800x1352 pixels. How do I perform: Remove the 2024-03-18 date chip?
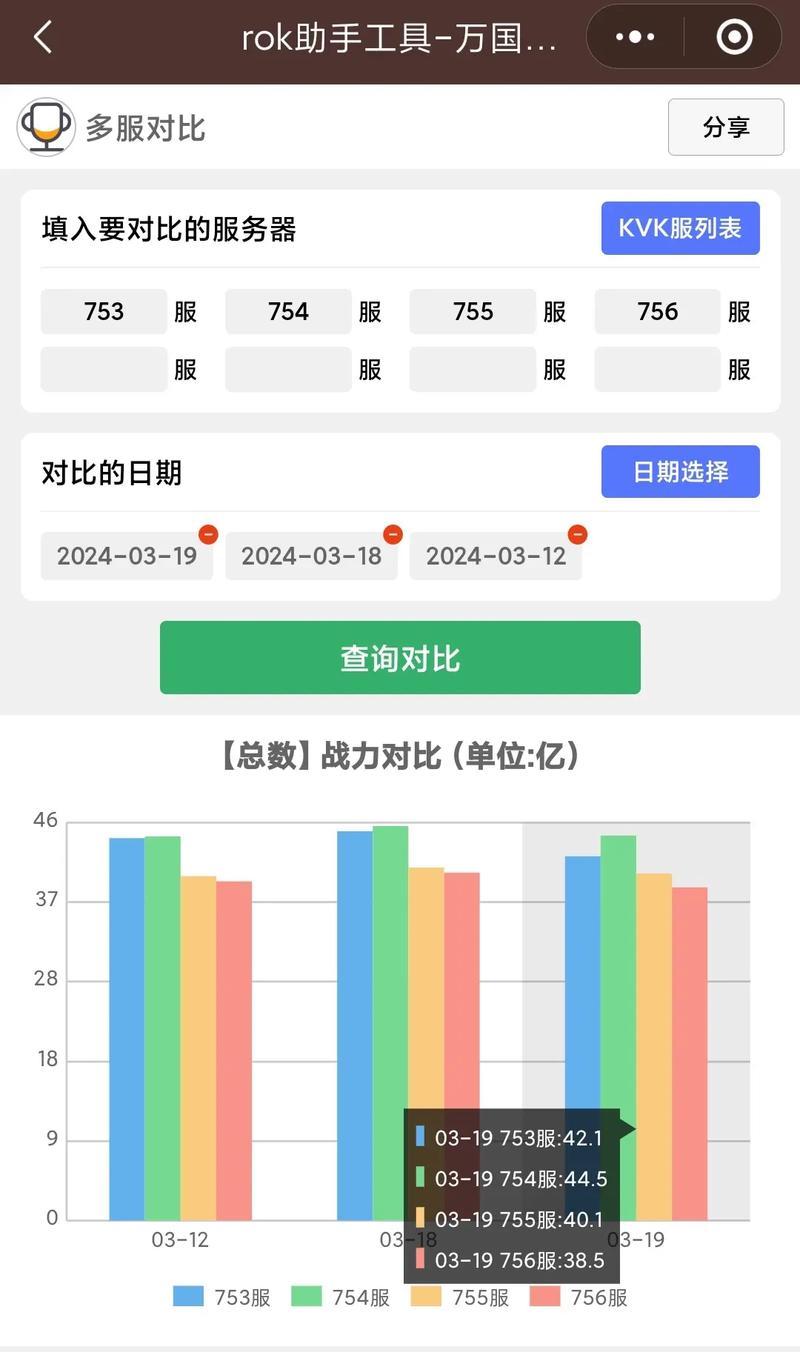point(393,534)
